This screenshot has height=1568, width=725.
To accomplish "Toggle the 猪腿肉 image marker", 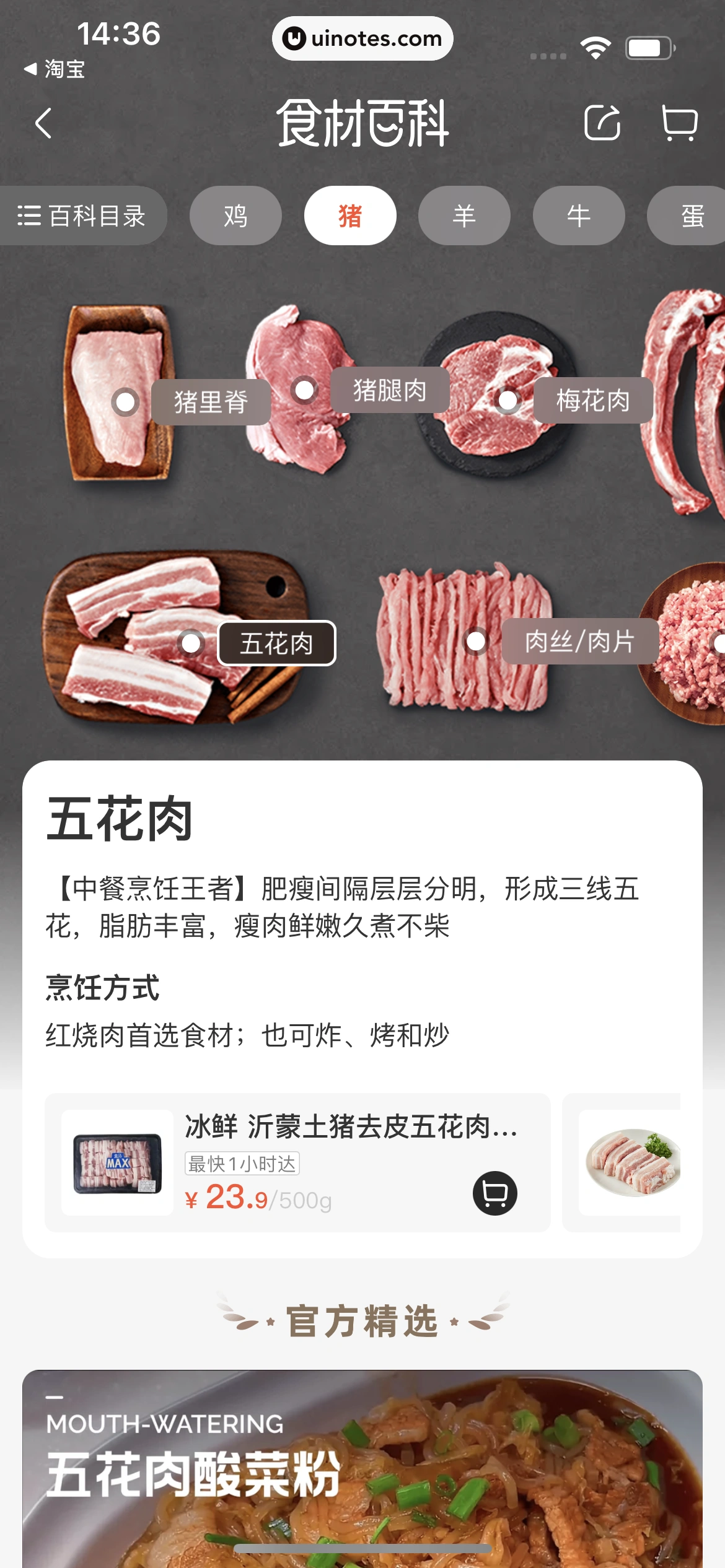I will [305, 390].
